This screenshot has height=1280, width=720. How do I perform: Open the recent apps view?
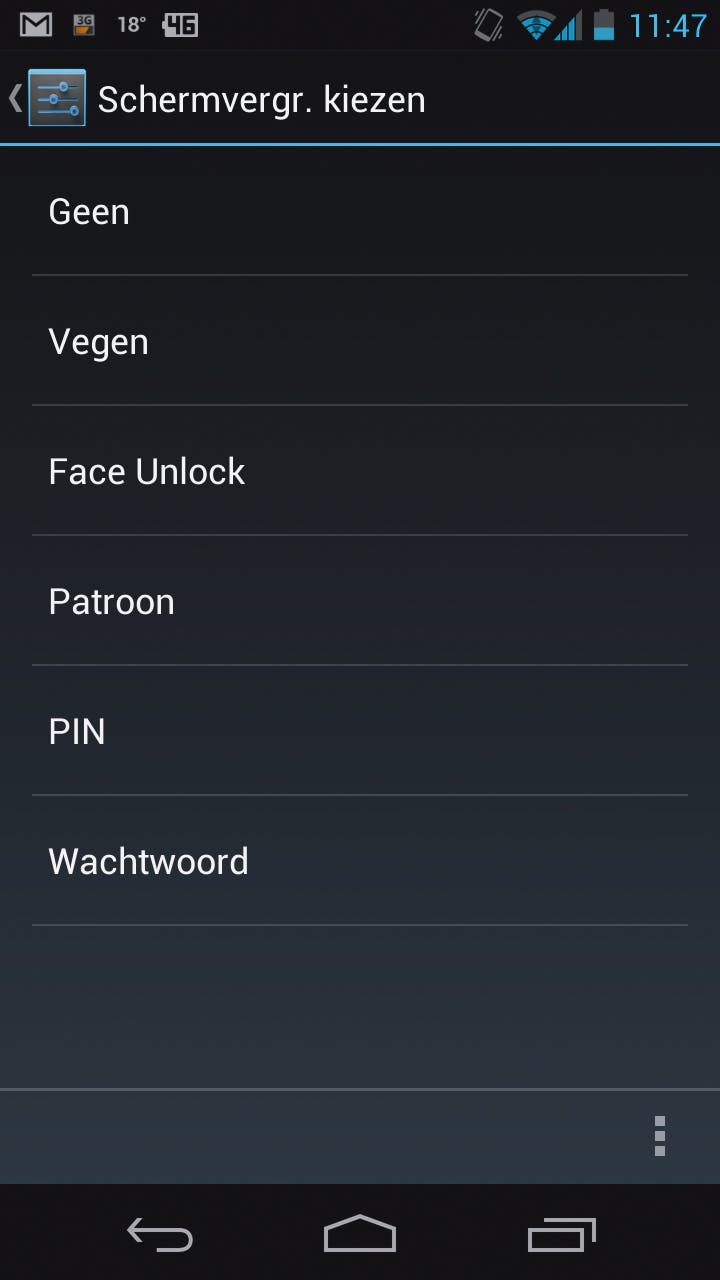(x=561, y=1235)
